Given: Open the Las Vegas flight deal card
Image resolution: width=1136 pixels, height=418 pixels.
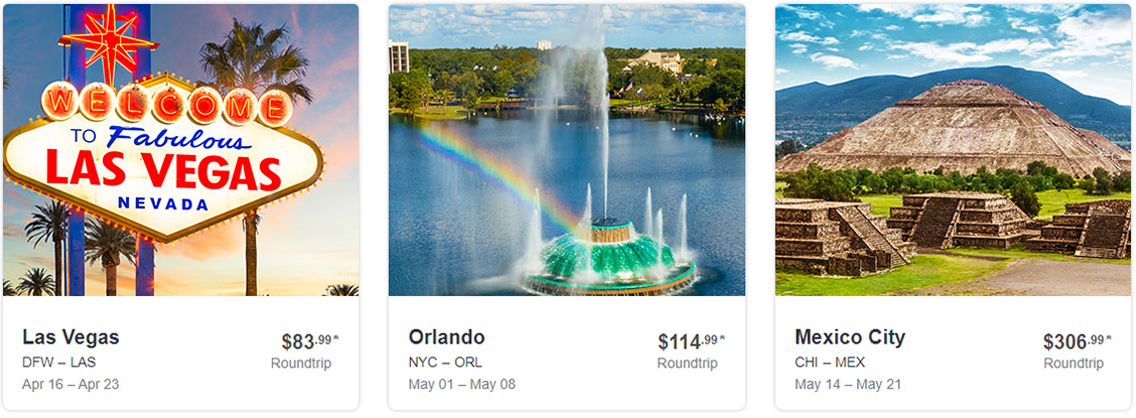Looking at the screenshot, I should click(181, 206).
